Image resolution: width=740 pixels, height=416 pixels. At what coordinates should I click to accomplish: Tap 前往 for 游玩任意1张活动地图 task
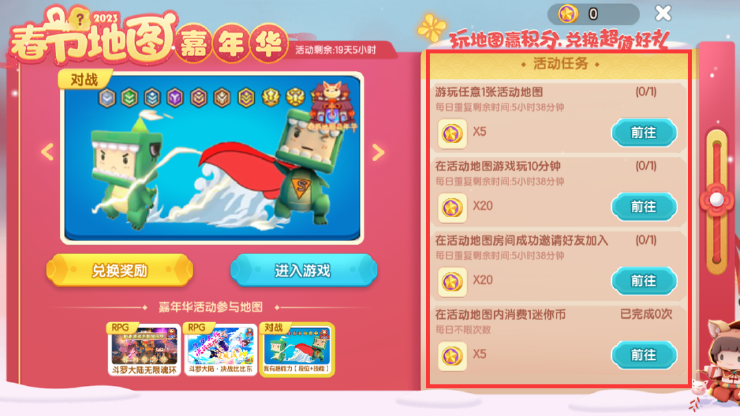pyautogui.click(x=643, y=132)
